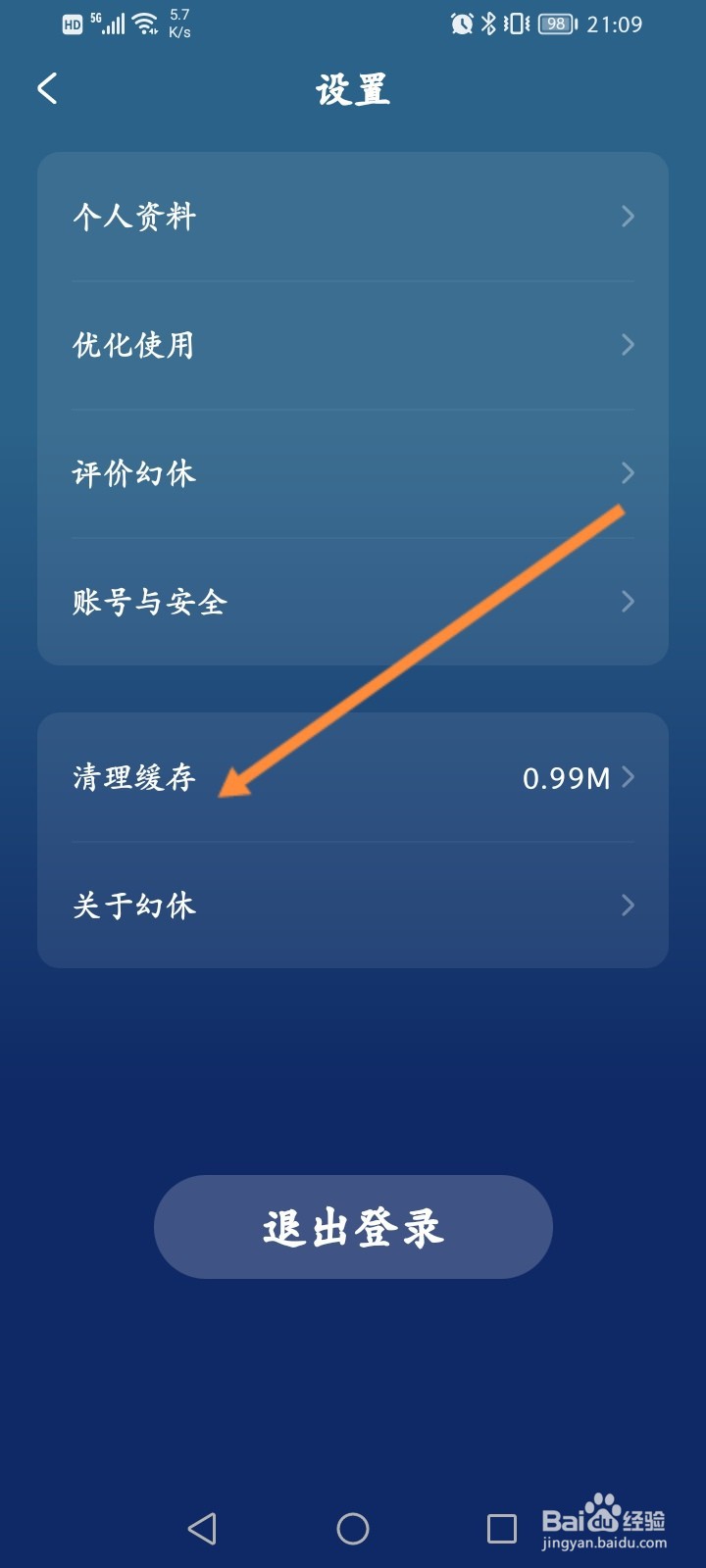Tap the 21:09 clock display
The height and width of the screenshot is (1568, 706).
(616, 24)
